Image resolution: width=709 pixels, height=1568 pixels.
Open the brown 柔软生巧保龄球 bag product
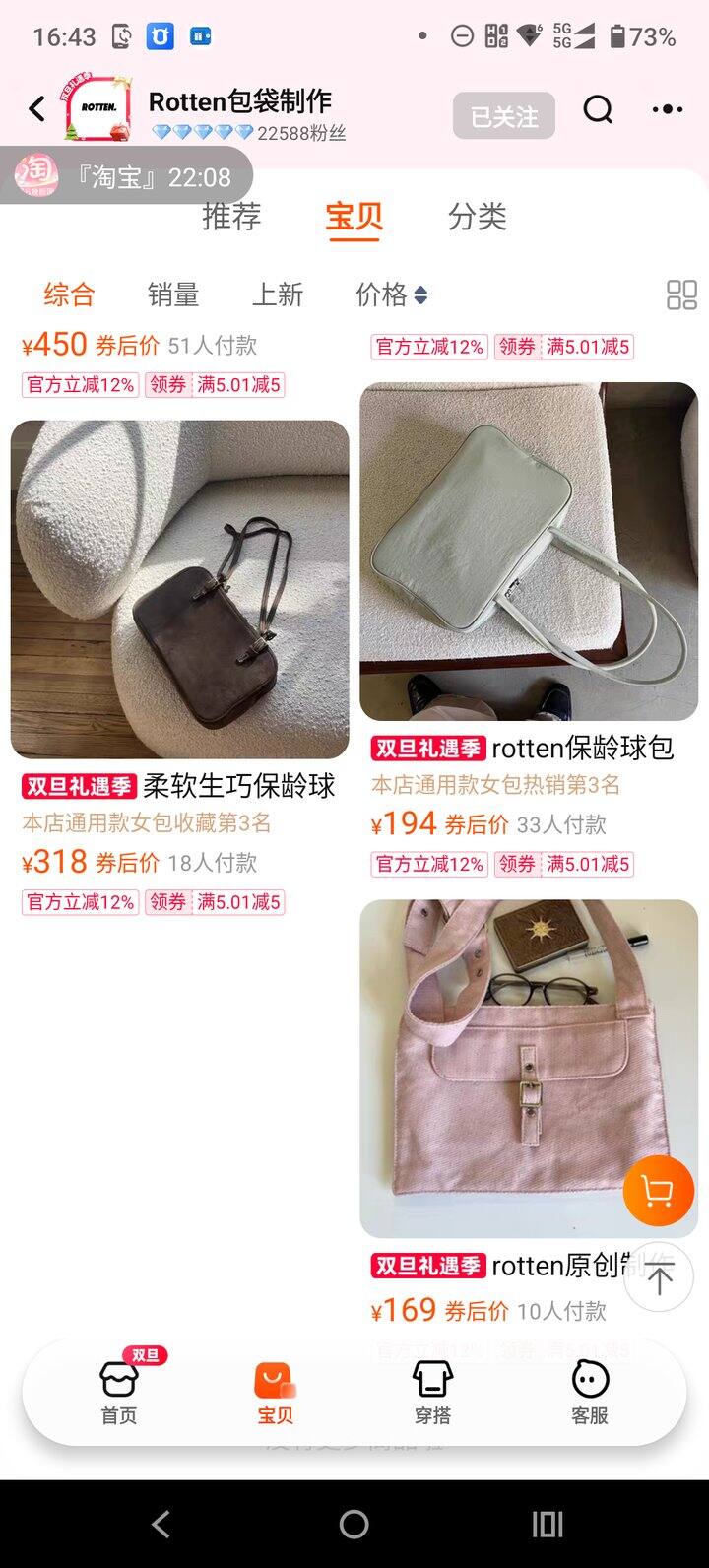click(179, 589)
